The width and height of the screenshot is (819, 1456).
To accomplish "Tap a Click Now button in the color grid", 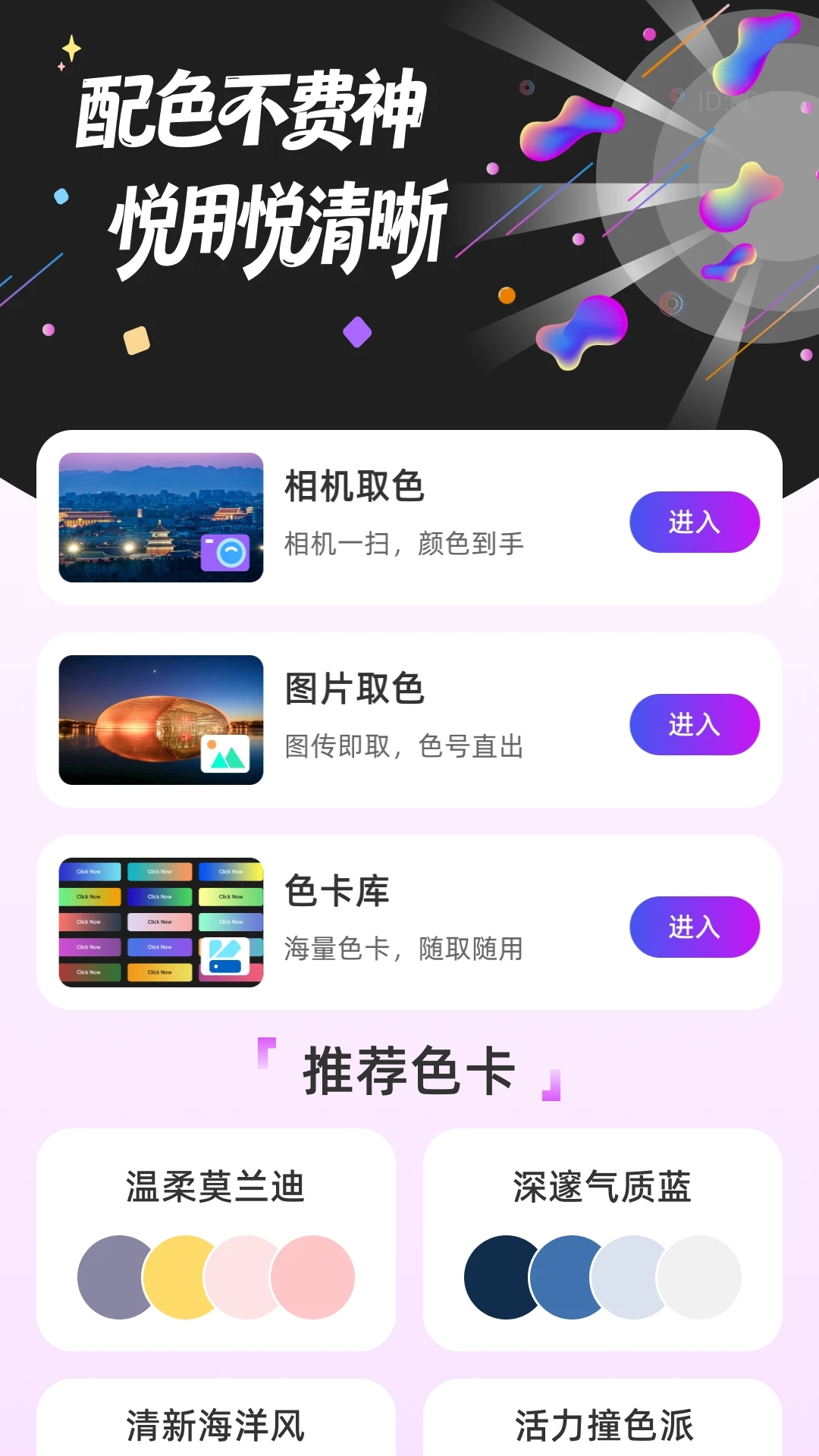I will click(90, 871).
